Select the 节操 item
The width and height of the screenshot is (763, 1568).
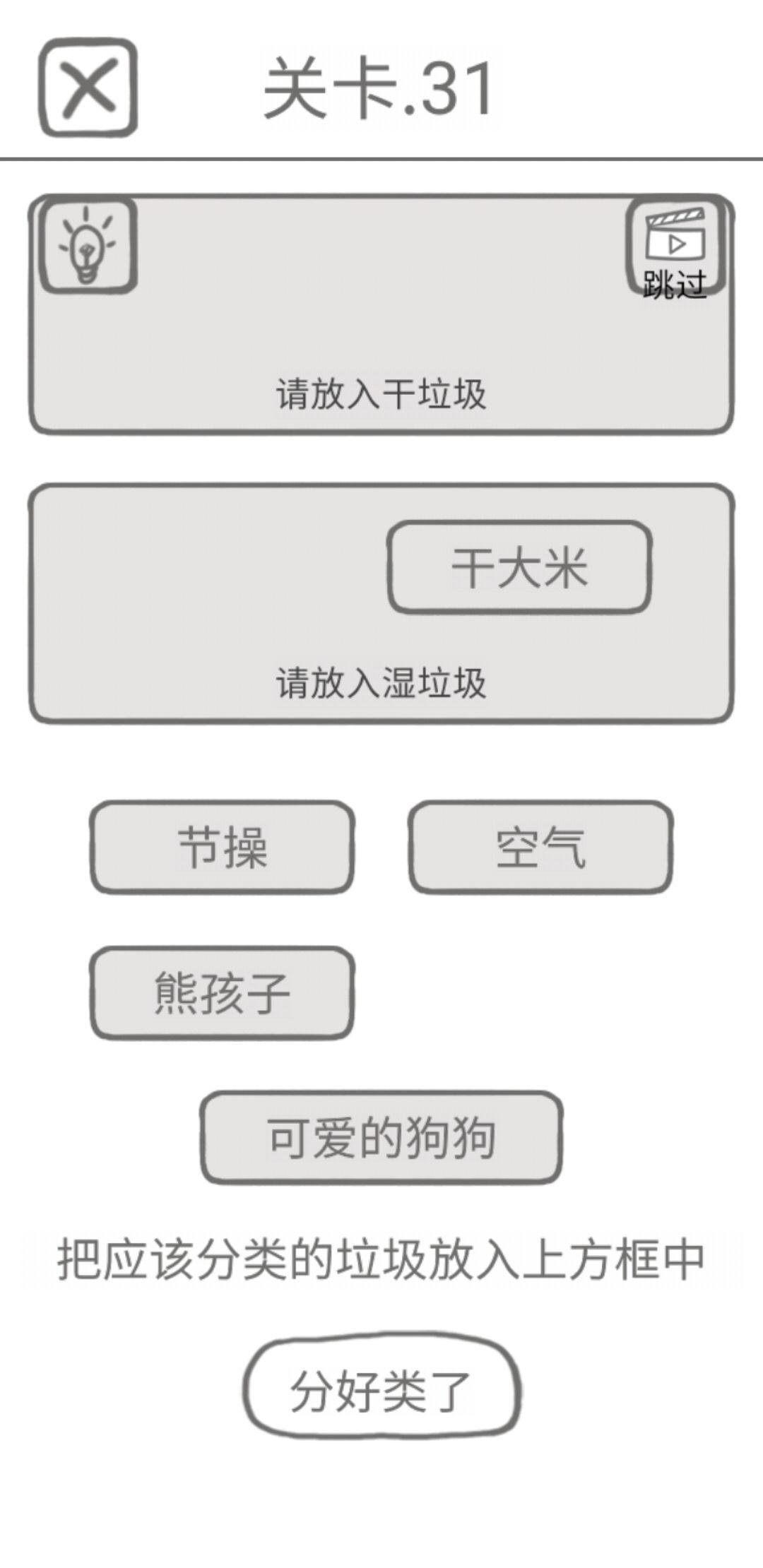222,847
